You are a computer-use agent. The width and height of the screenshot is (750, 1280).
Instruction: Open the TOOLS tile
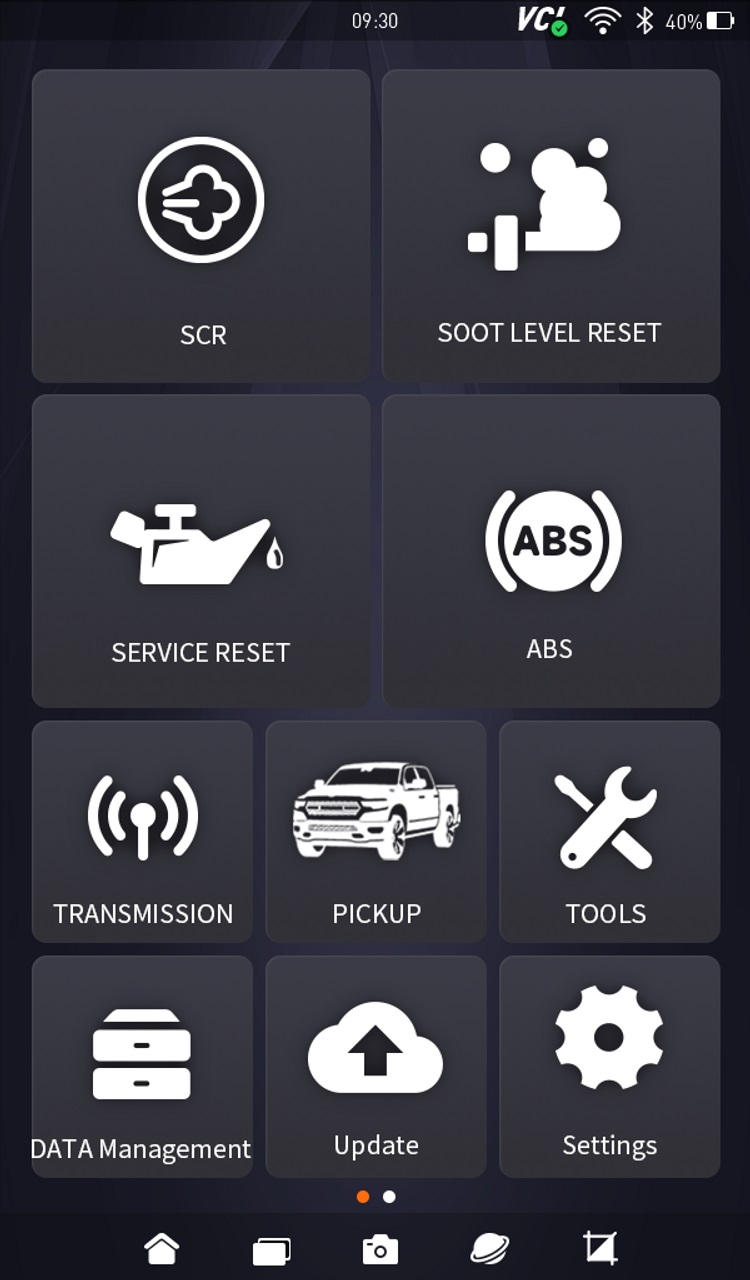609,831
